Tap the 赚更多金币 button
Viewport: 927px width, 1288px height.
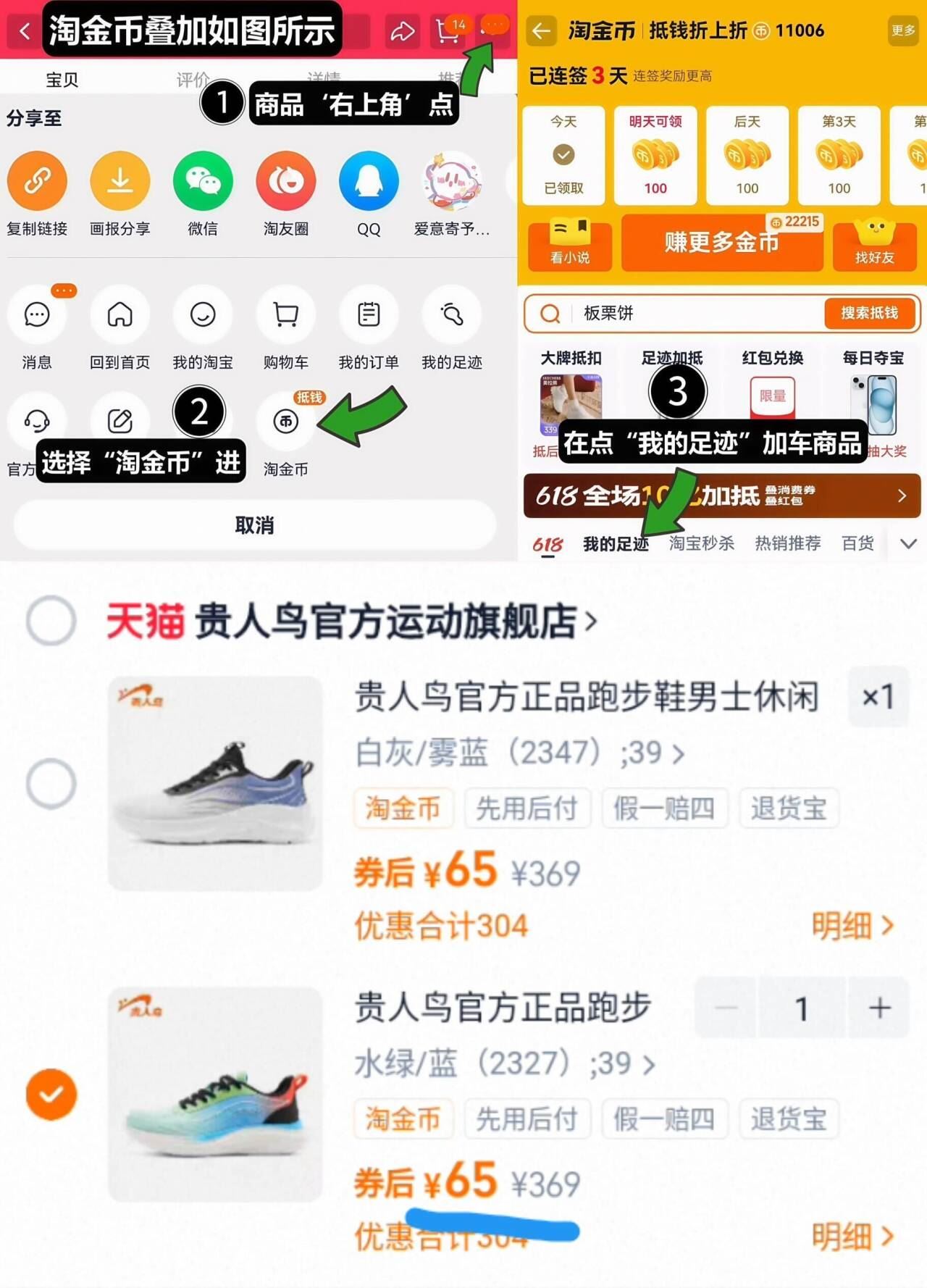click(722, 244)
